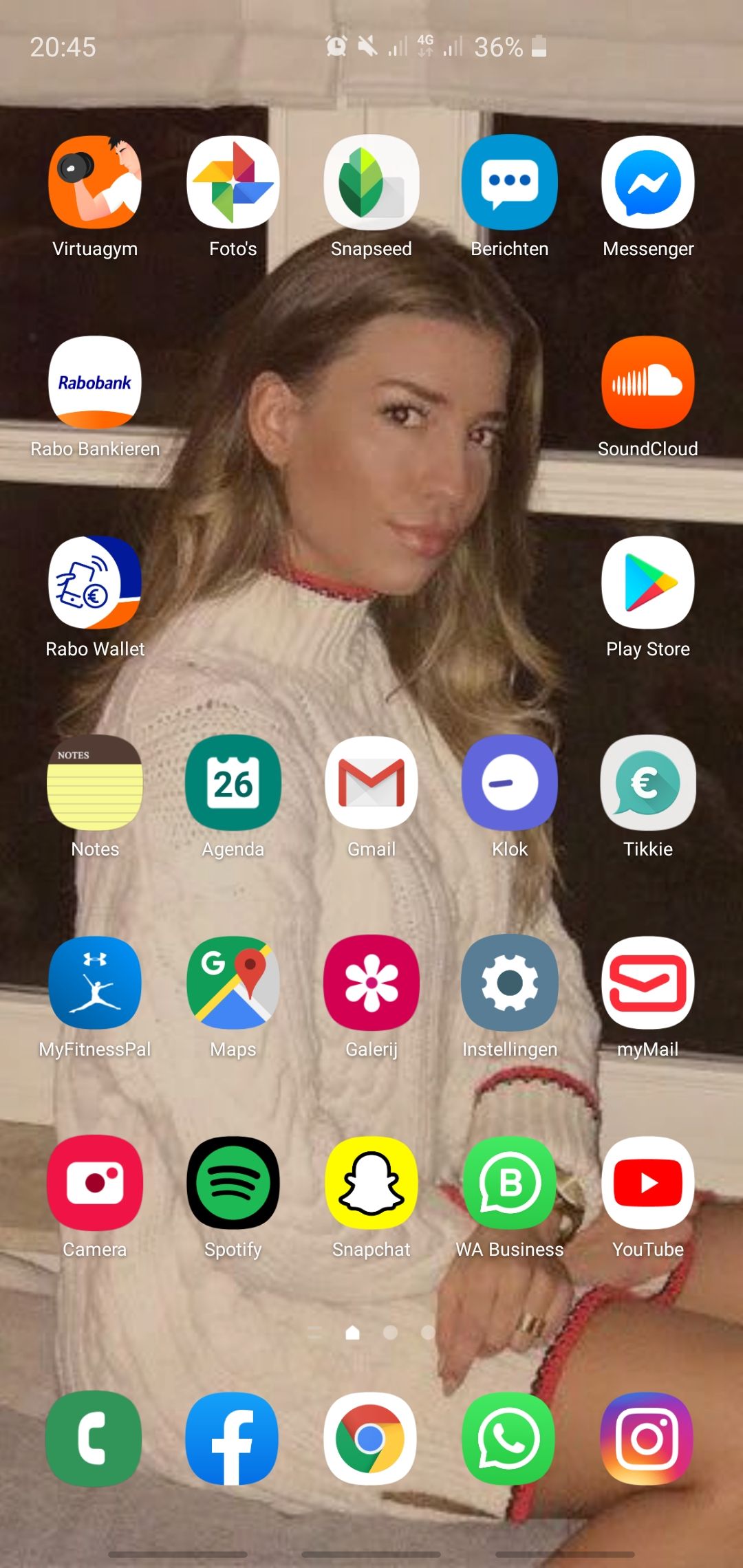The height and width of the screenshot is (1568, 743).
Task: Launch Google Maps
Action: pos(233,983)
